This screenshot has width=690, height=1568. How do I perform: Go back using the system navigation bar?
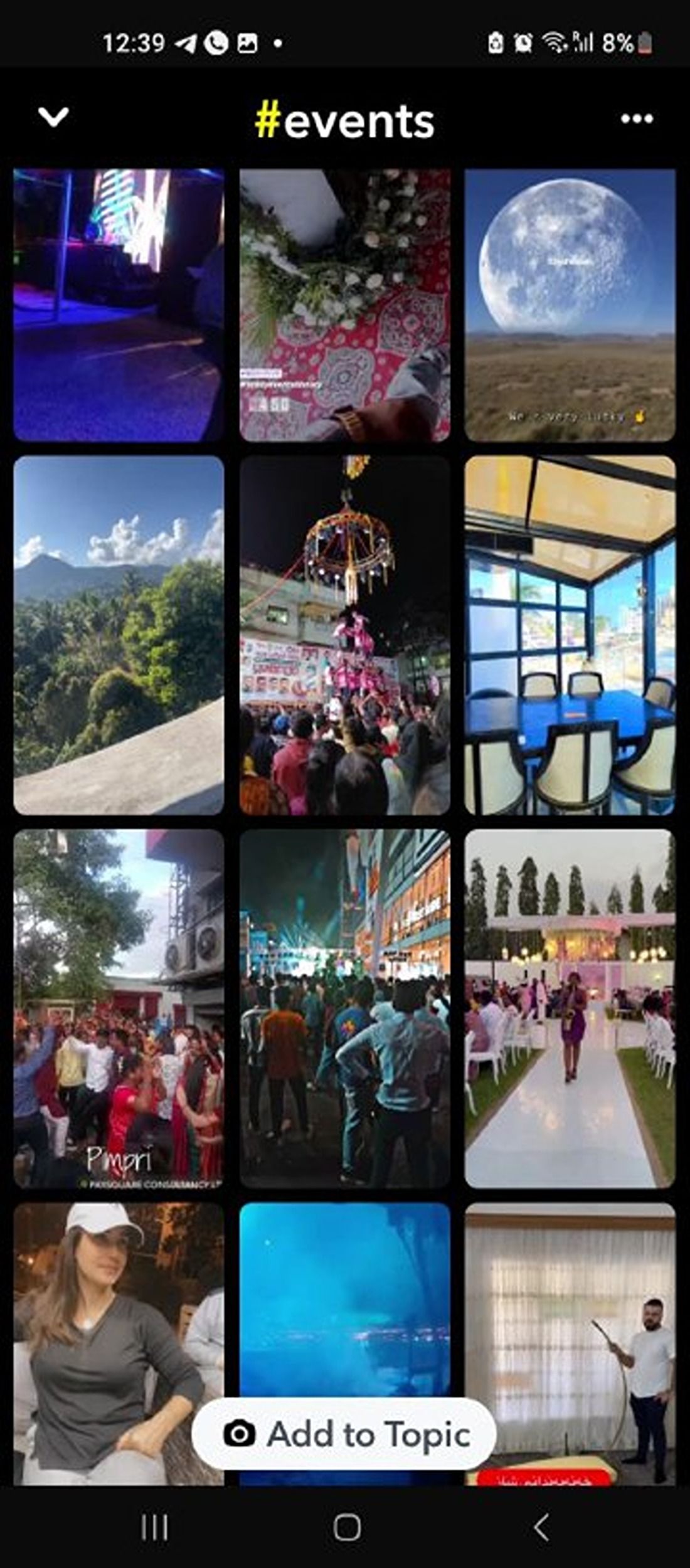(541, 1527)
